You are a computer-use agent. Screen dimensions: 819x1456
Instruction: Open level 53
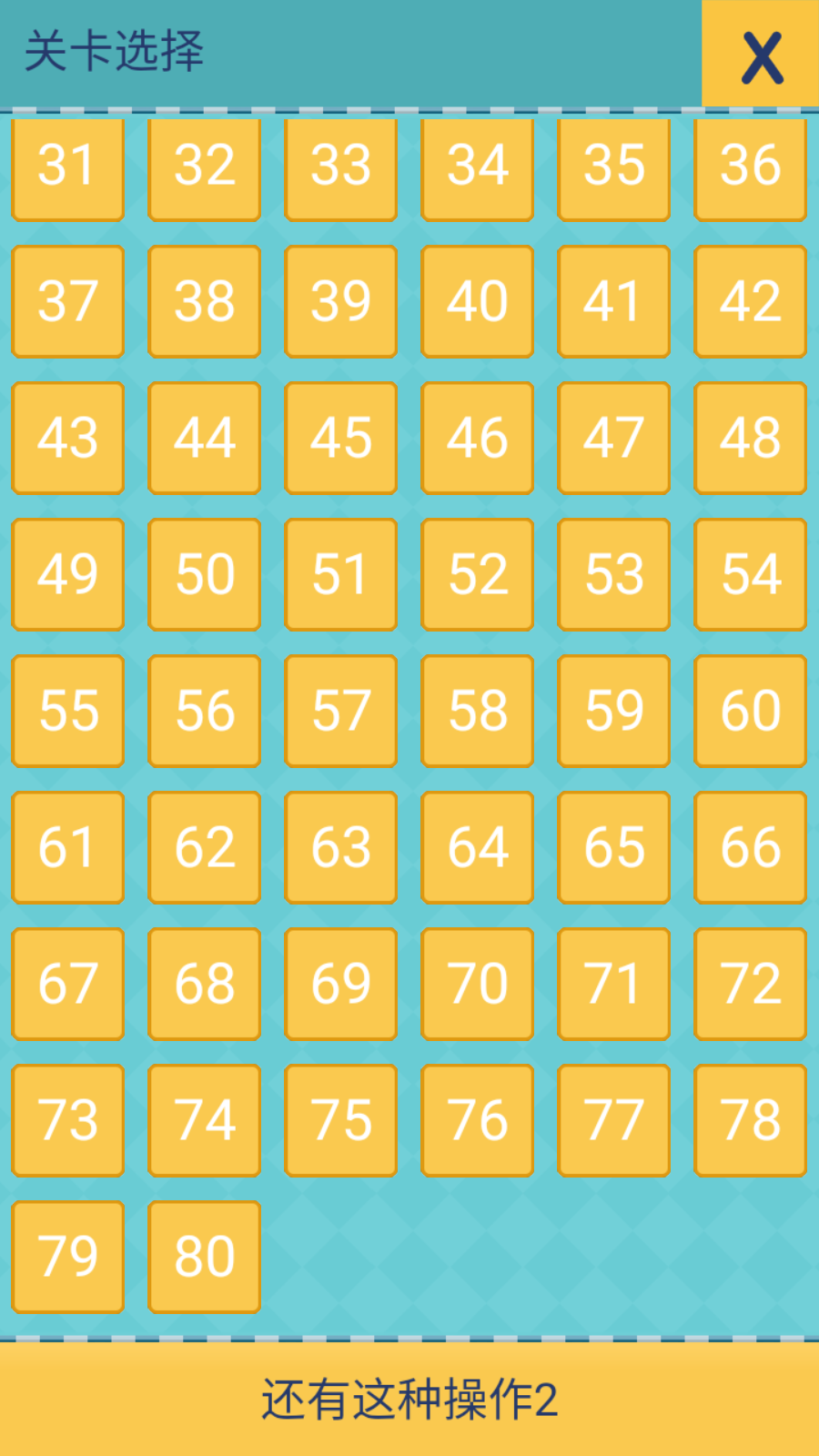614,574
